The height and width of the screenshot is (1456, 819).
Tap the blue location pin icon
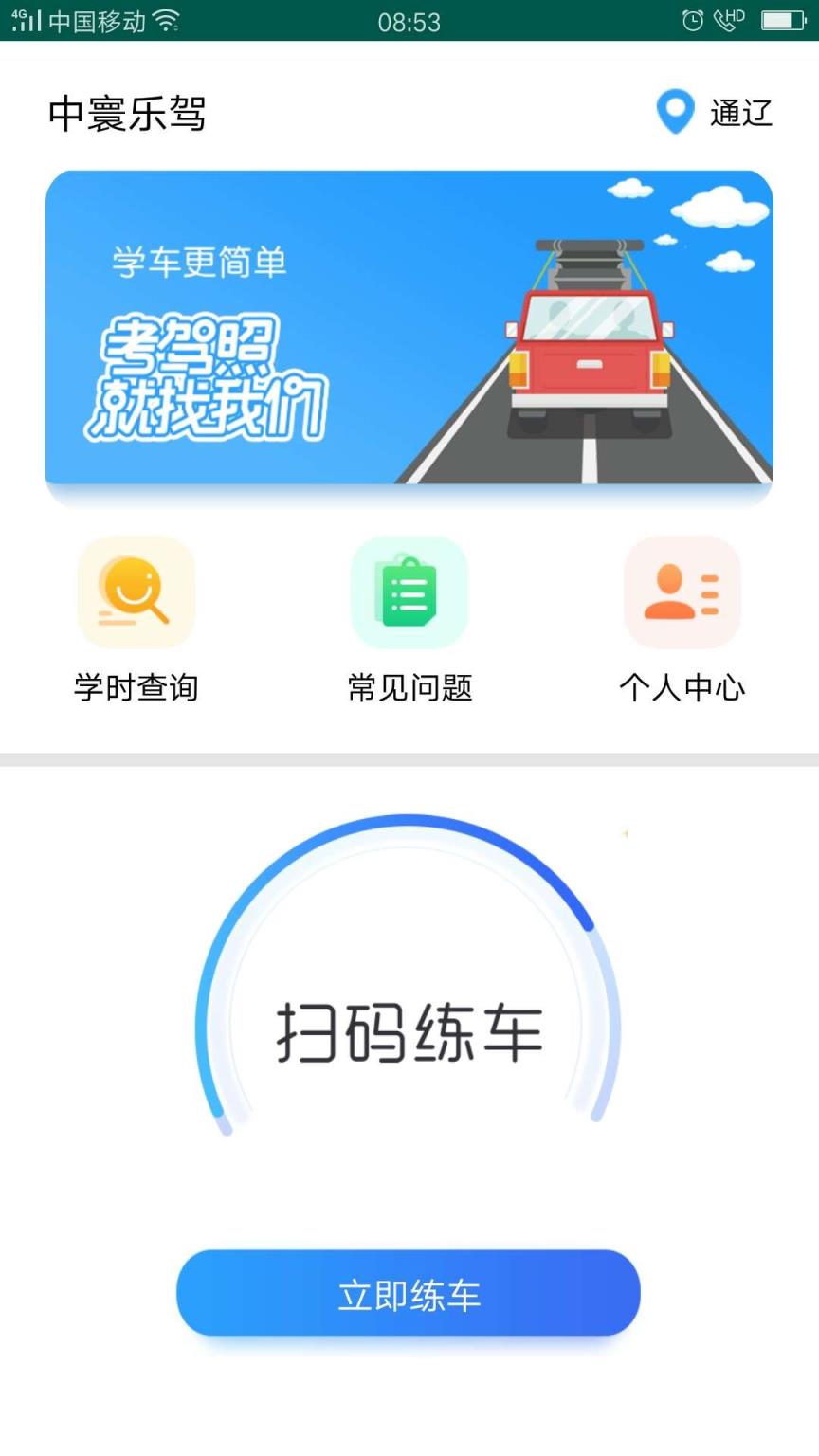coord(674,112)
